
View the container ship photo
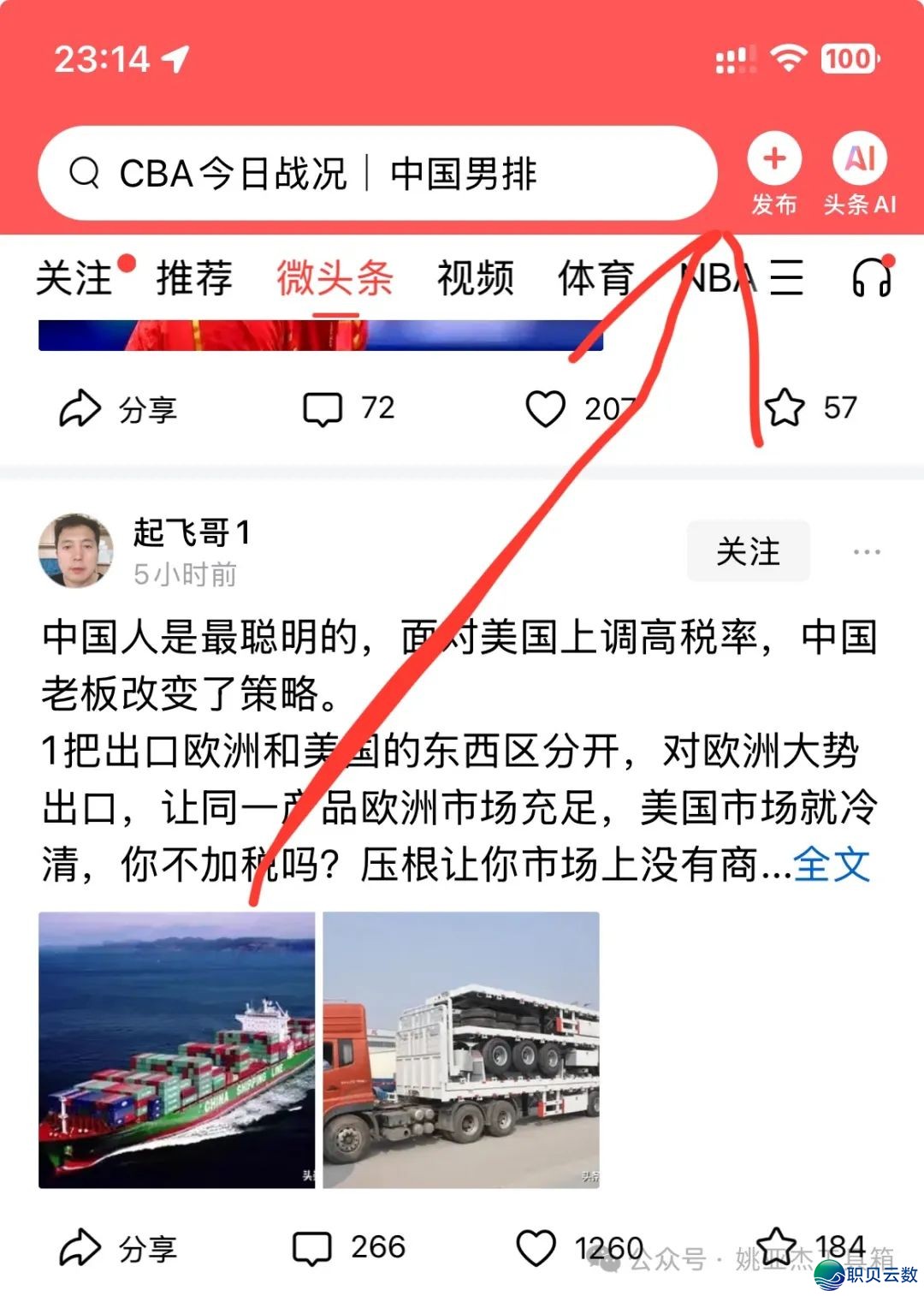177,1049
